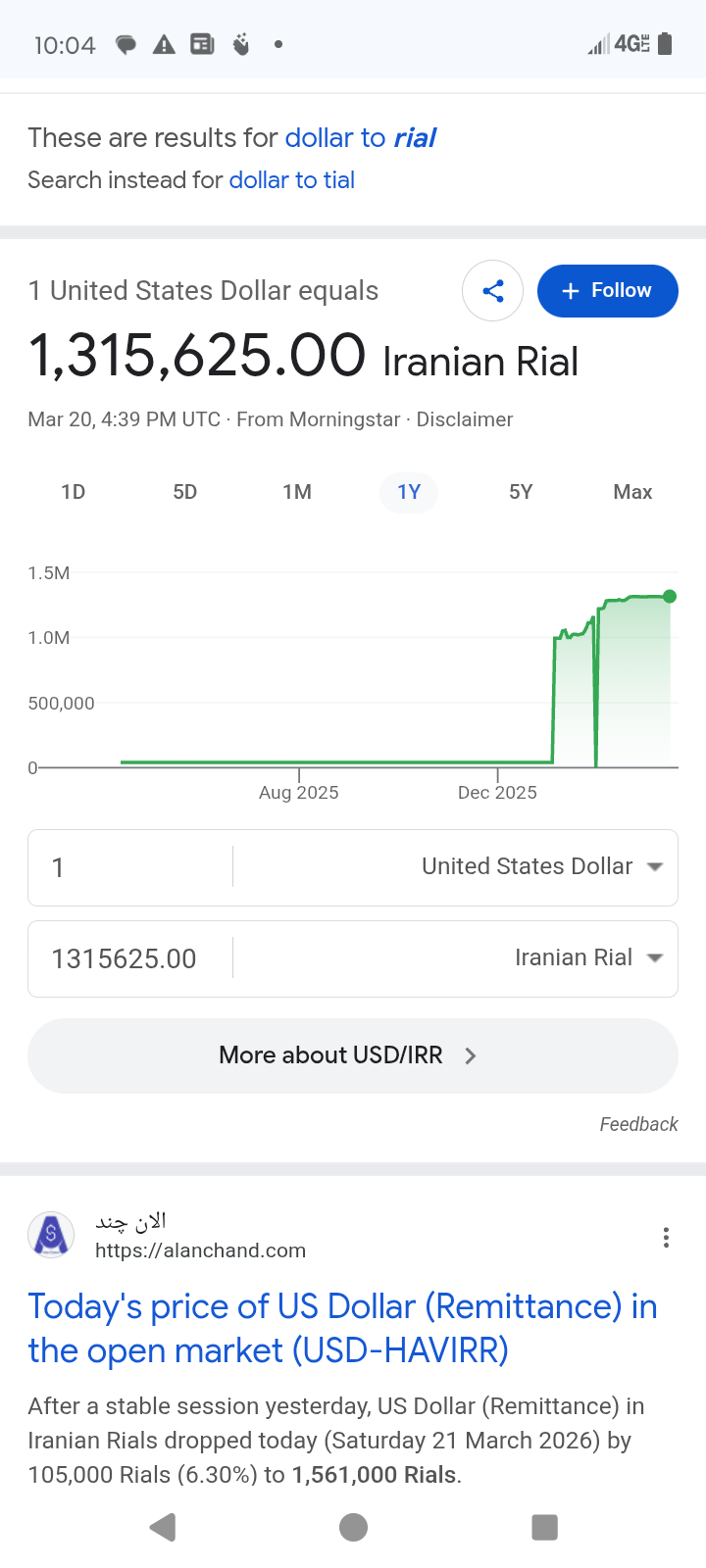
Task: Click the share icon near Follow button
Action: [x=492, y=290]
